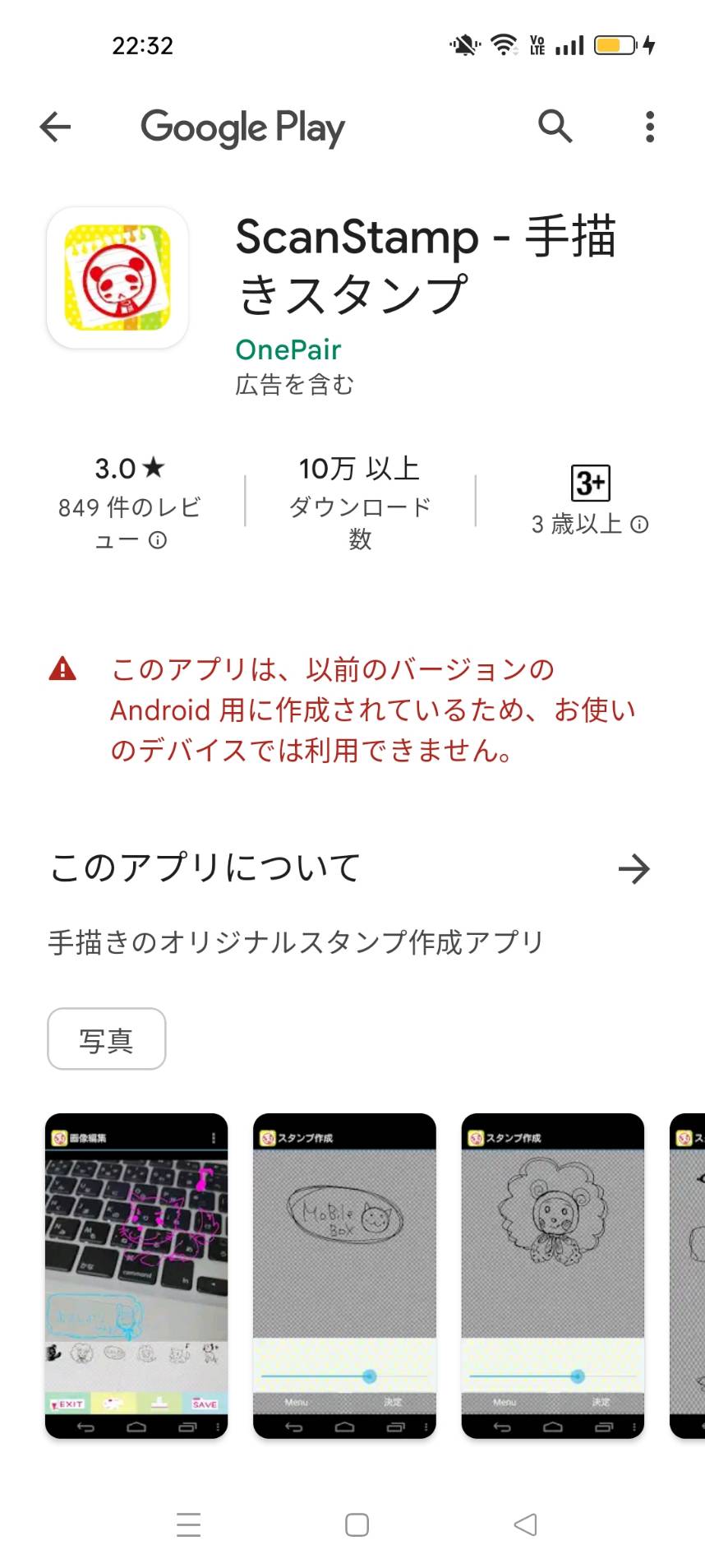Open the このアプリについて arrow

coord(634,868)
